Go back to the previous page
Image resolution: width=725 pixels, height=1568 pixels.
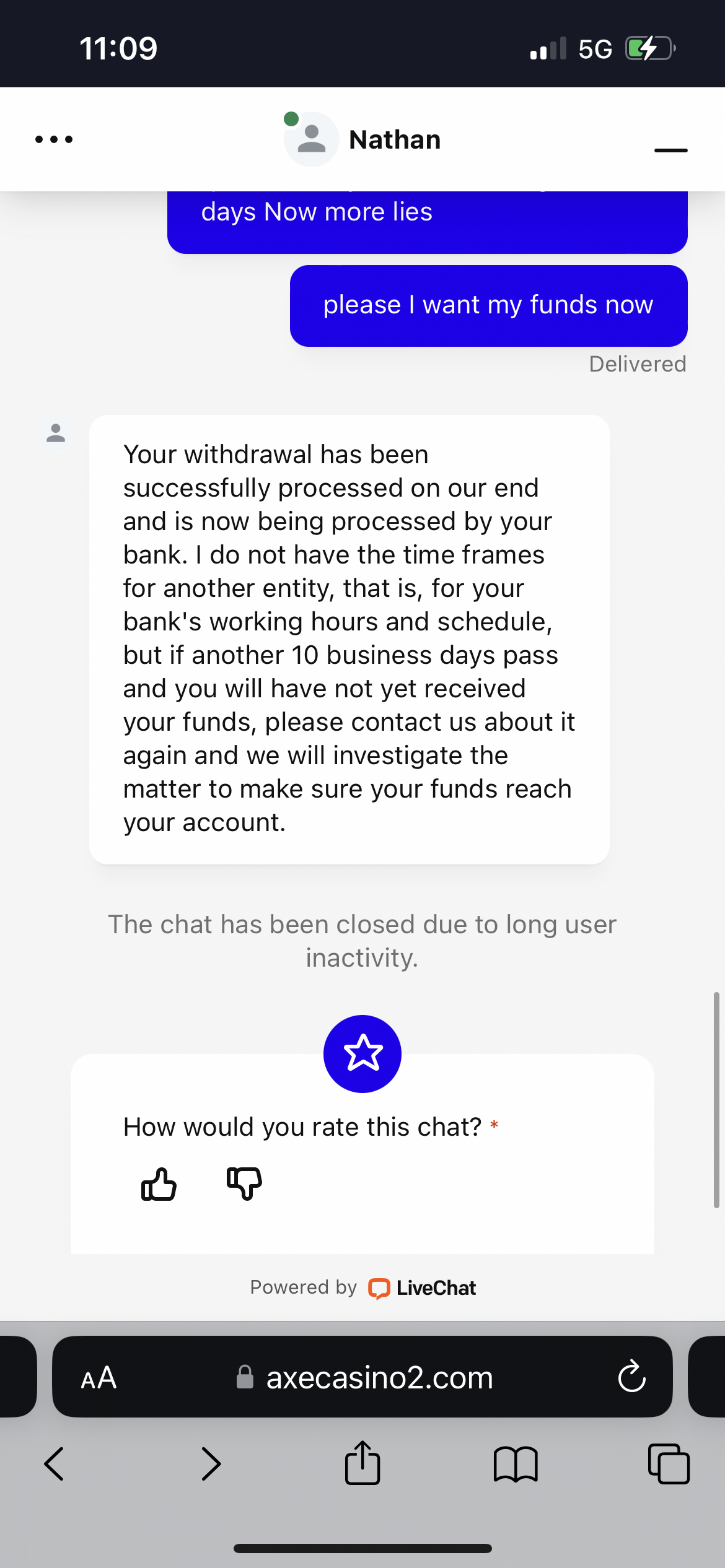coord(55,1464)
